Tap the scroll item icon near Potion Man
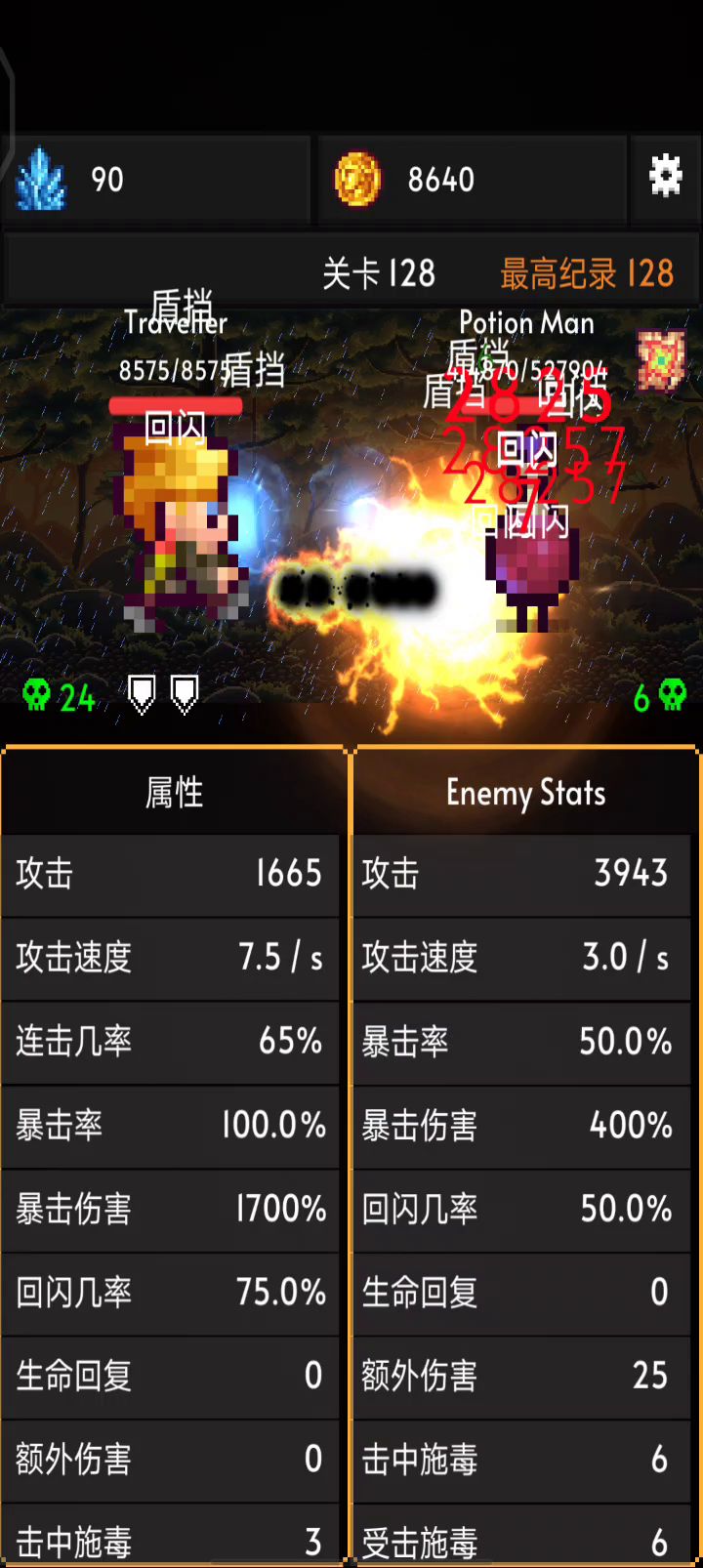 pyautogui.click(x=661, y=360)
